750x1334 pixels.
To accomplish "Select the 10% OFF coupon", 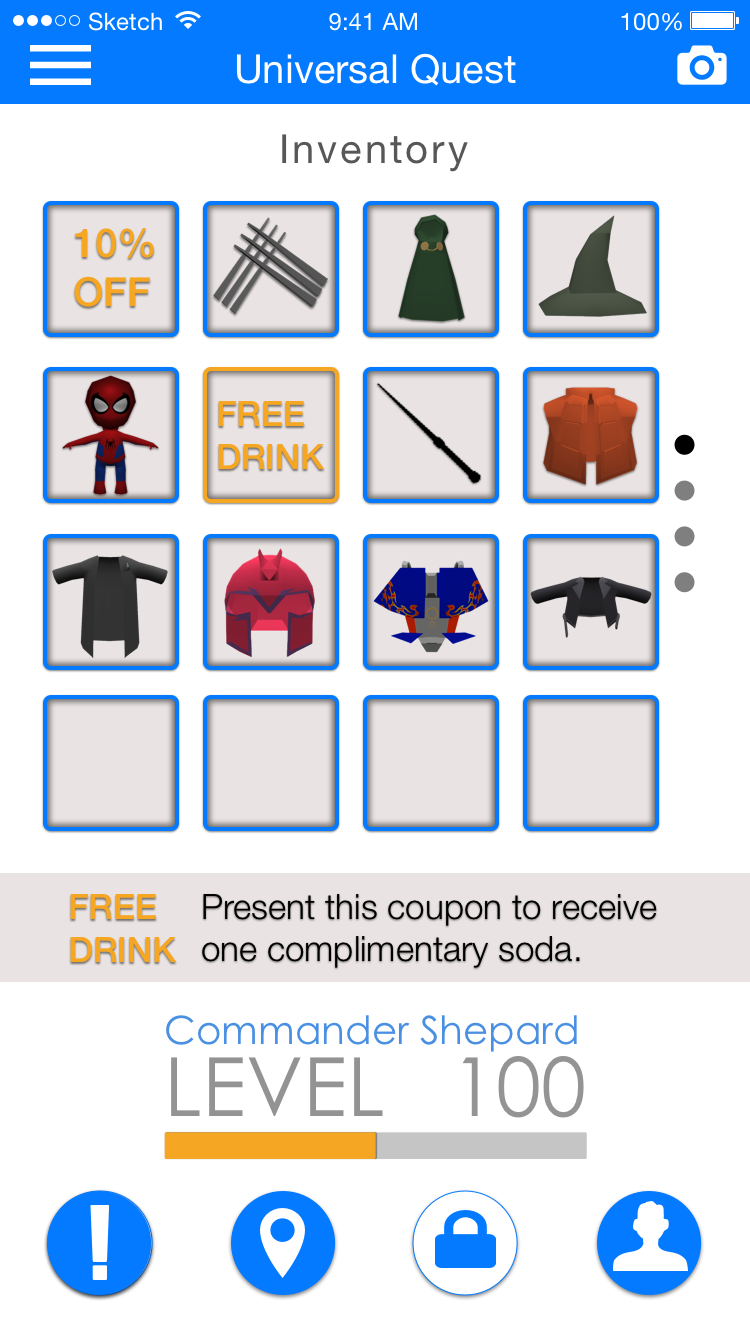I will (111, 269).
